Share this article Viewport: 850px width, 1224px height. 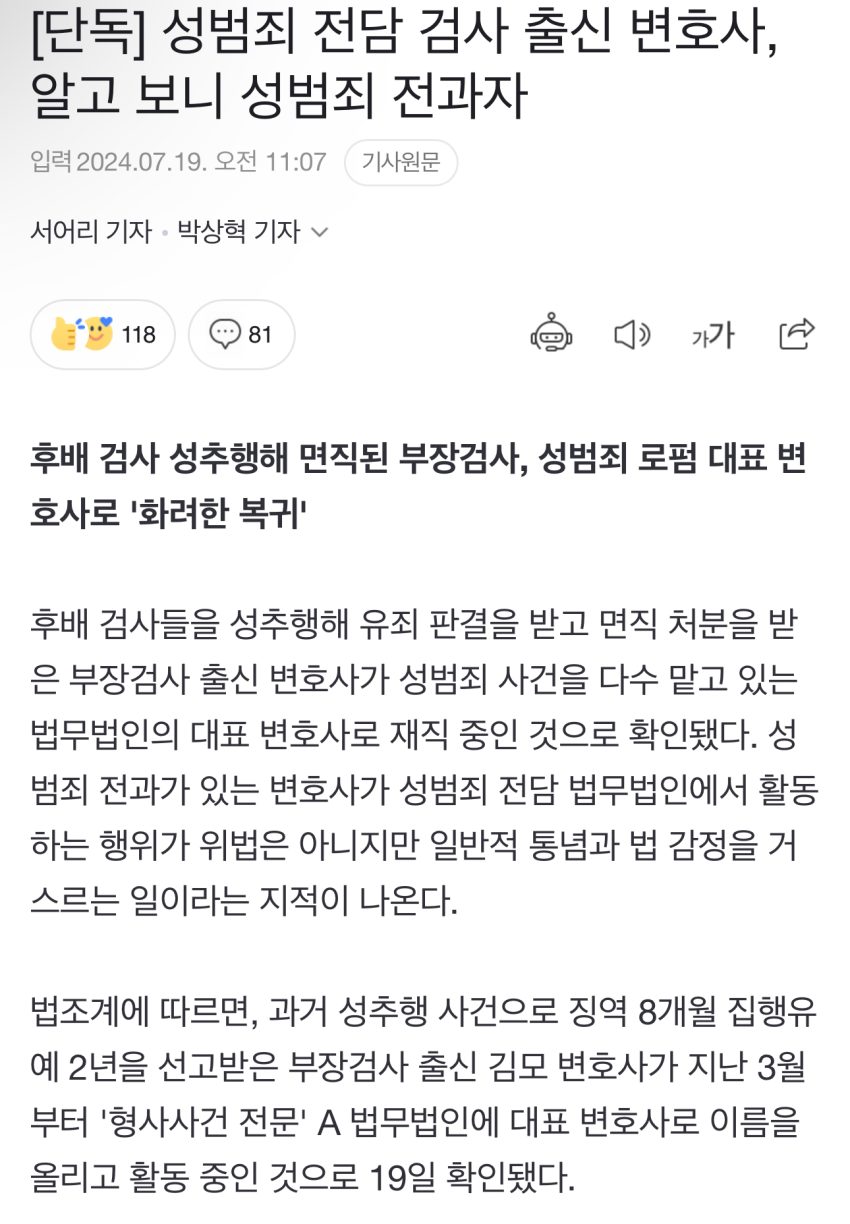click(796, 334)
